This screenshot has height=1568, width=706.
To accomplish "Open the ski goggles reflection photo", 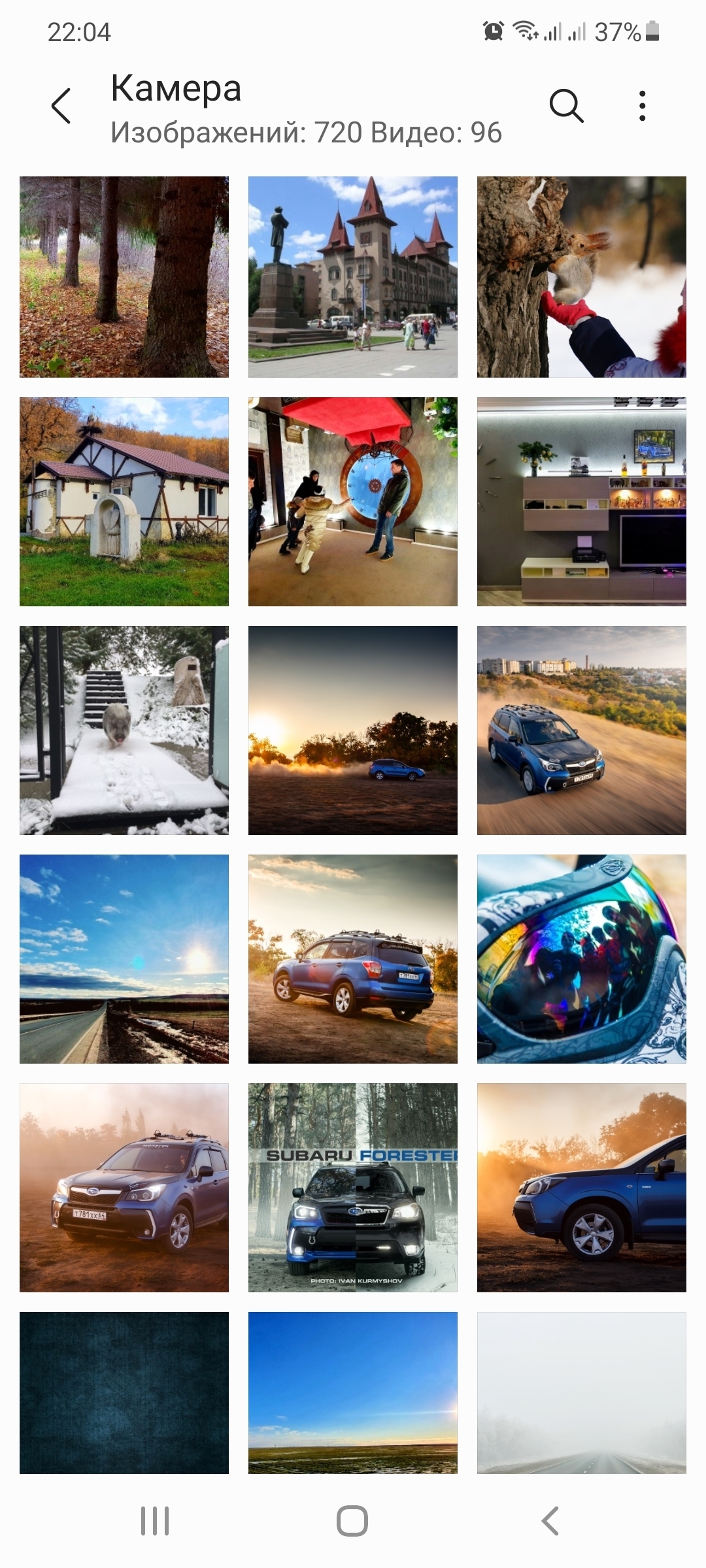I will pyautogui.click(x=582, y=959).
